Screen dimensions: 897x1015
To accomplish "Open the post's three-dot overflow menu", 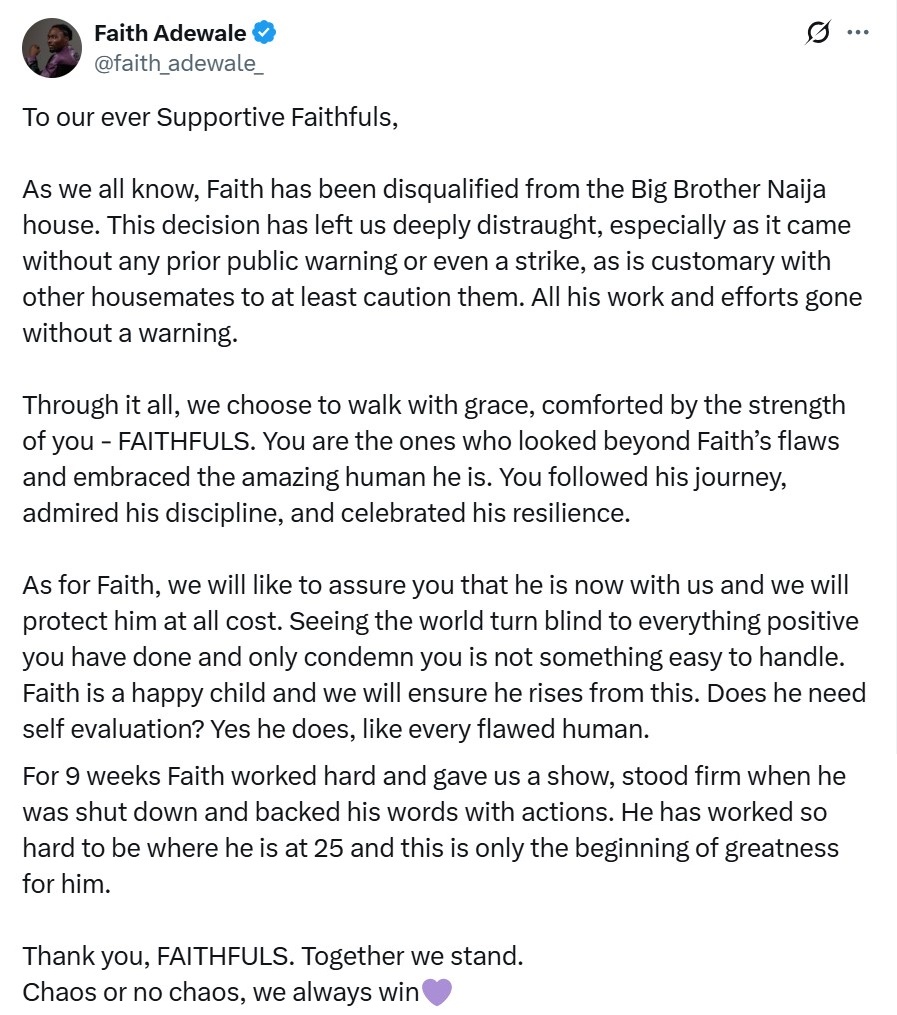I will [x=858, y=32].
